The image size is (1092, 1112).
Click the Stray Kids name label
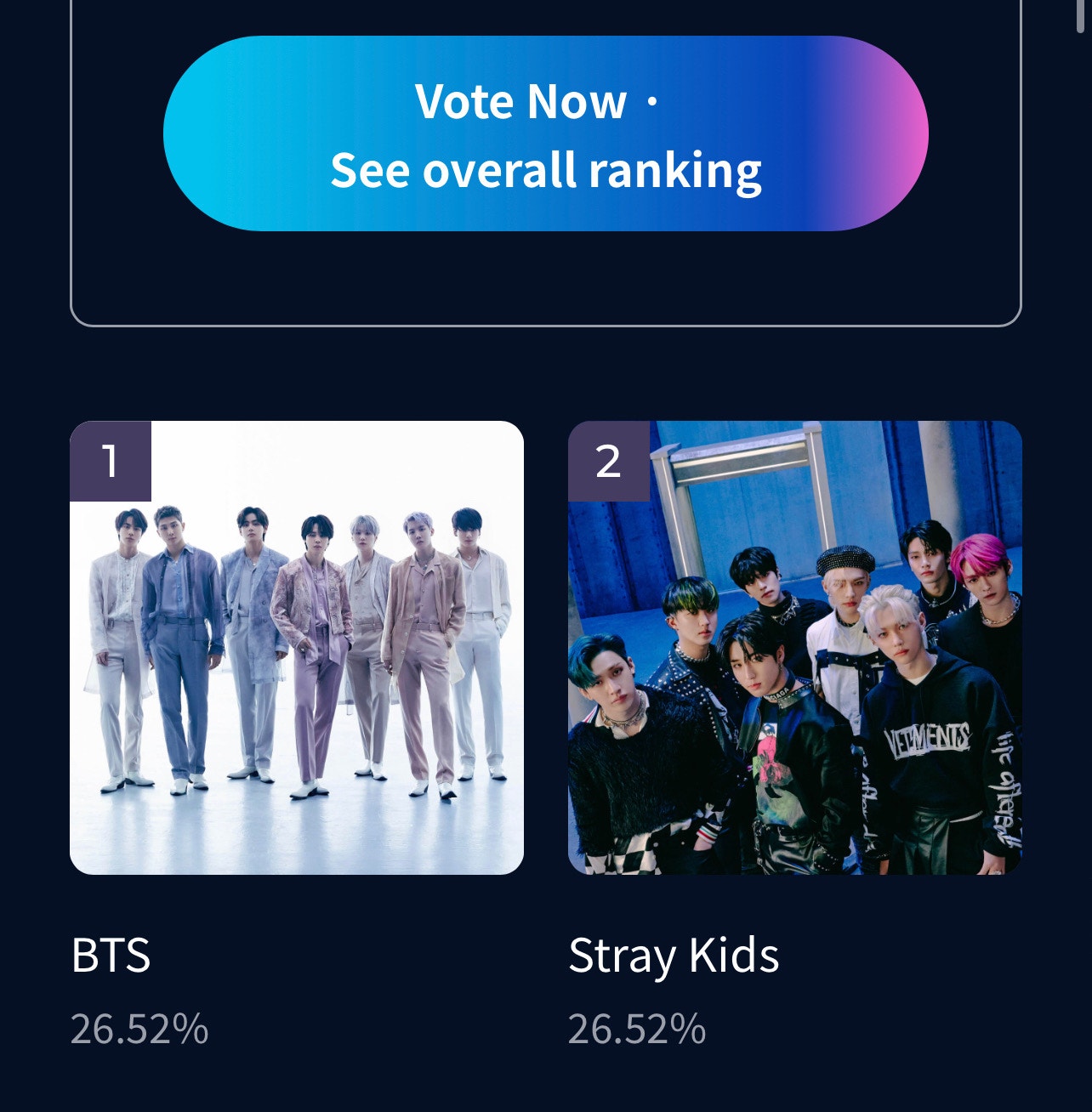(674, 956)
